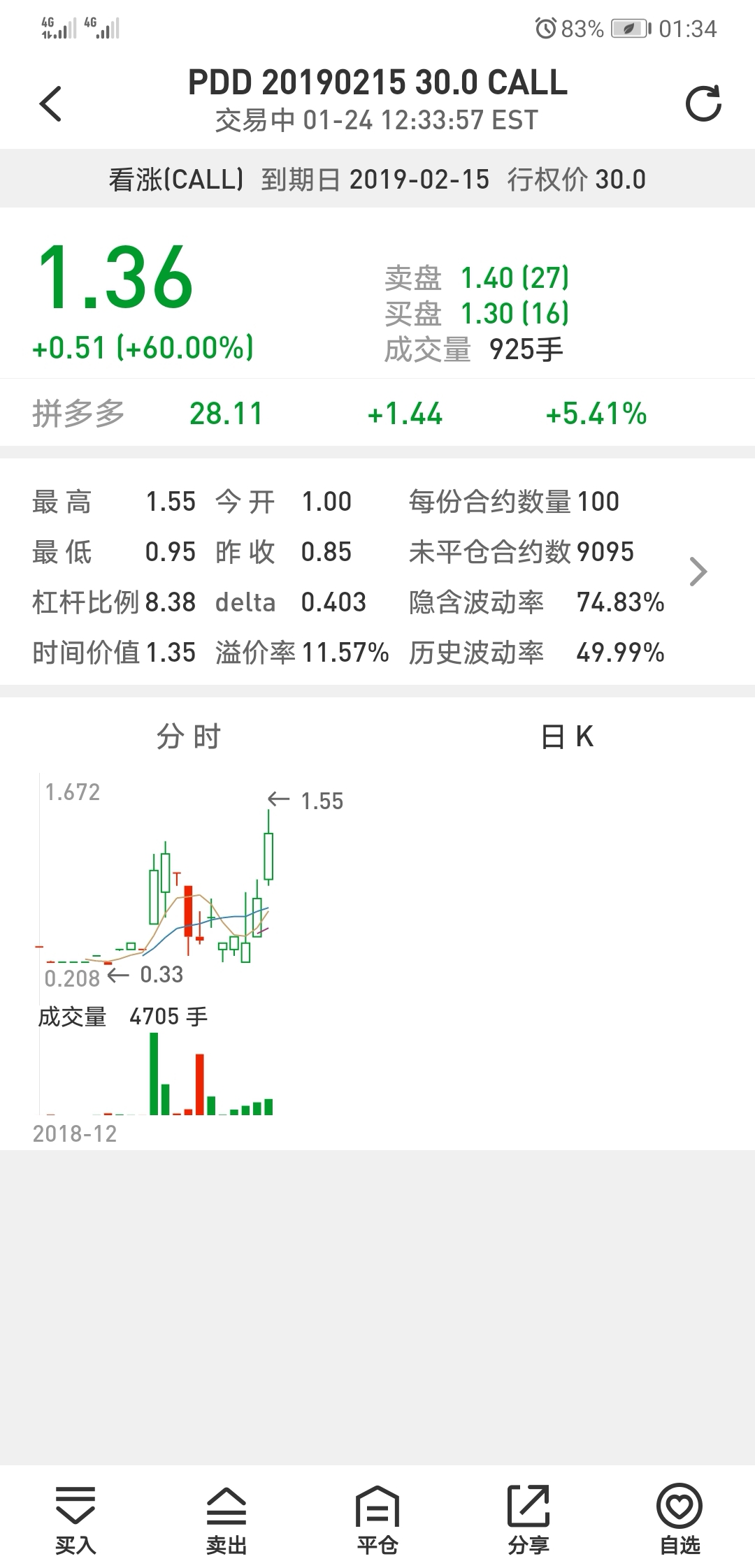Open the candlestick chart in detail

pos(189,950)
